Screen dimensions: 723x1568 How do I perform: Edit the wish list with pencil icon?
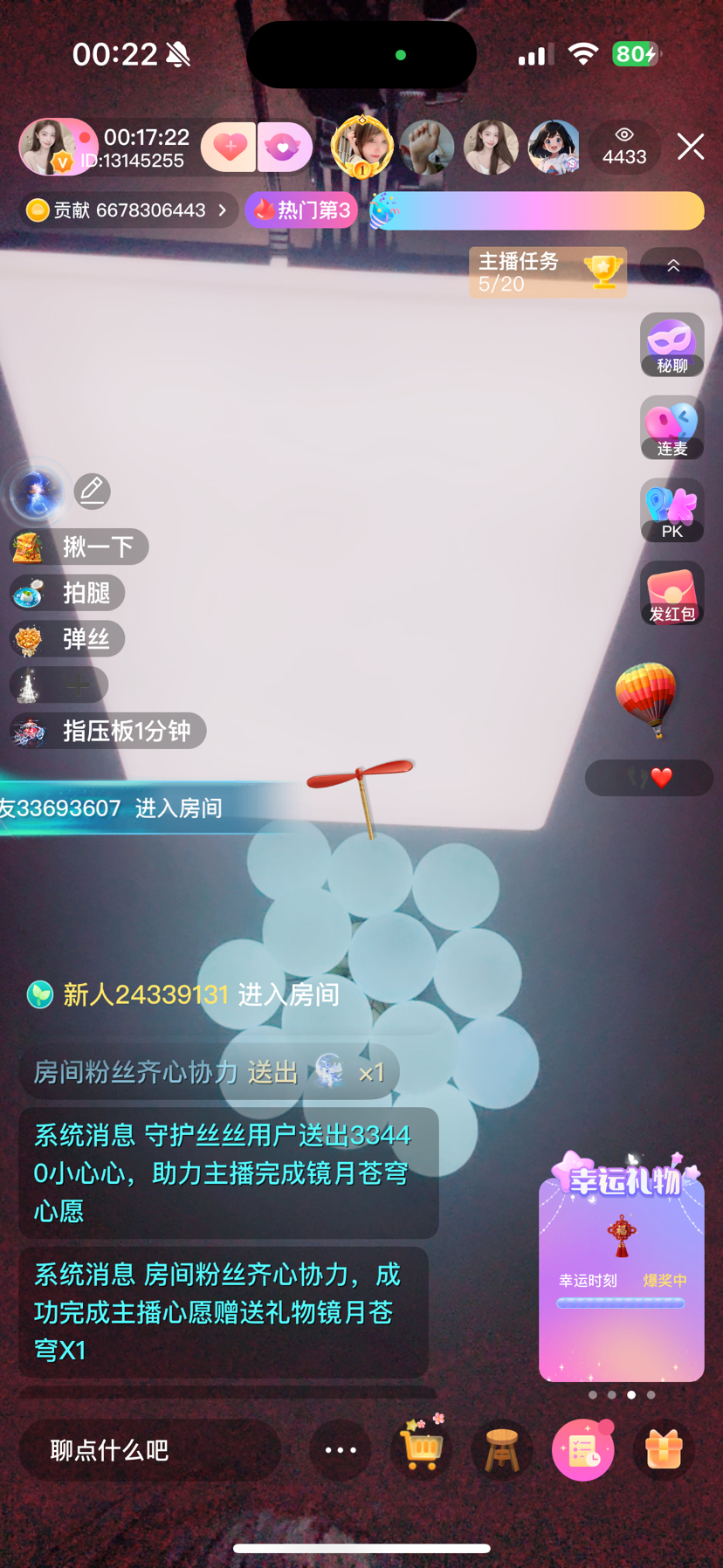coord(92,492)
